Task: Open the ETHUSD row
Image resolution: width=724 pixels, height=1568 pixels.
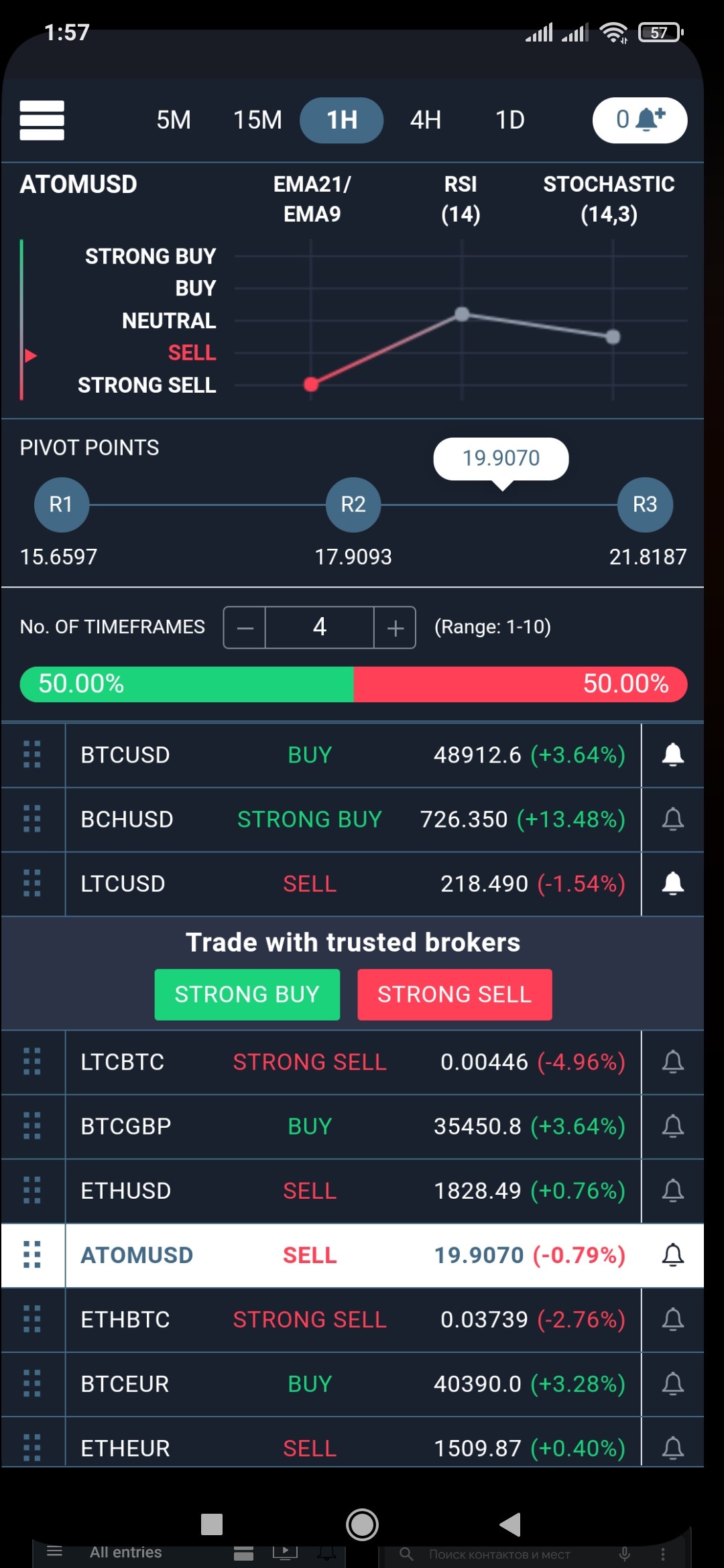Action: tap(353, 1191)
